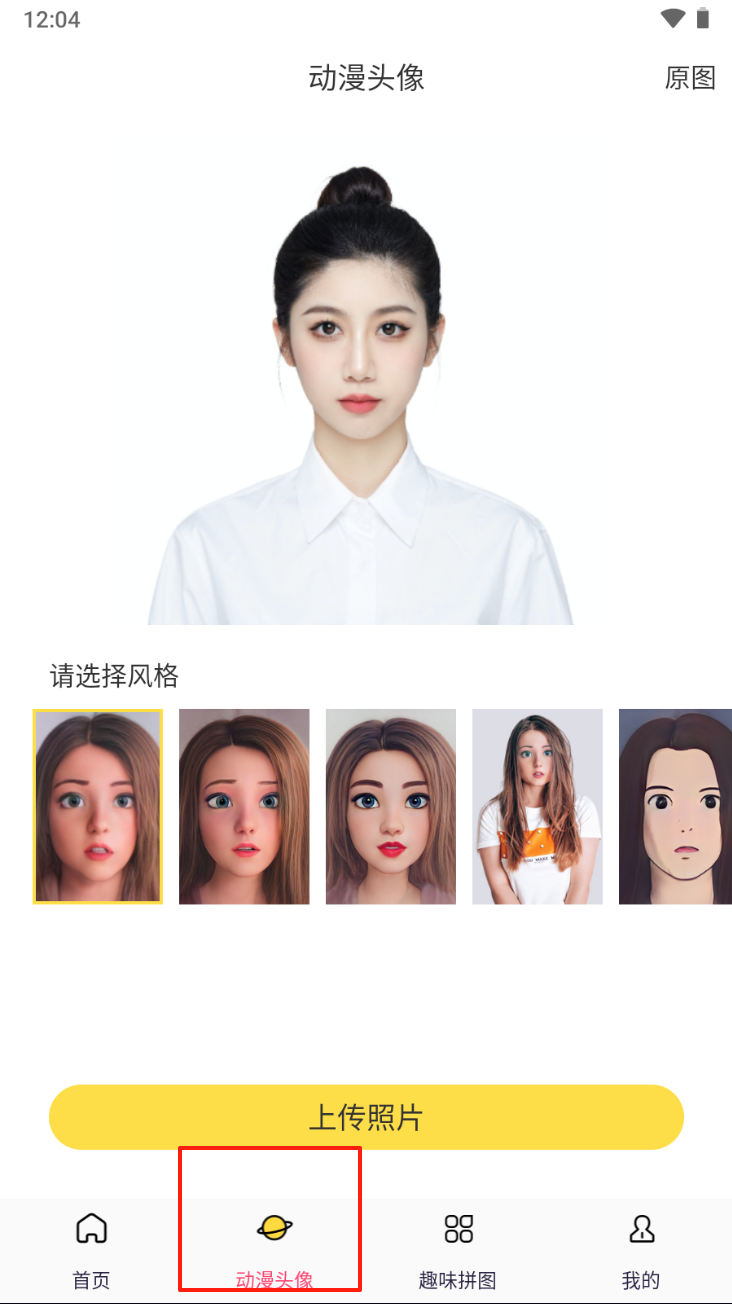Open the 我的 profile tab
The height and width of the screenshot is (1304, 732).
[x=641, y=1250]
